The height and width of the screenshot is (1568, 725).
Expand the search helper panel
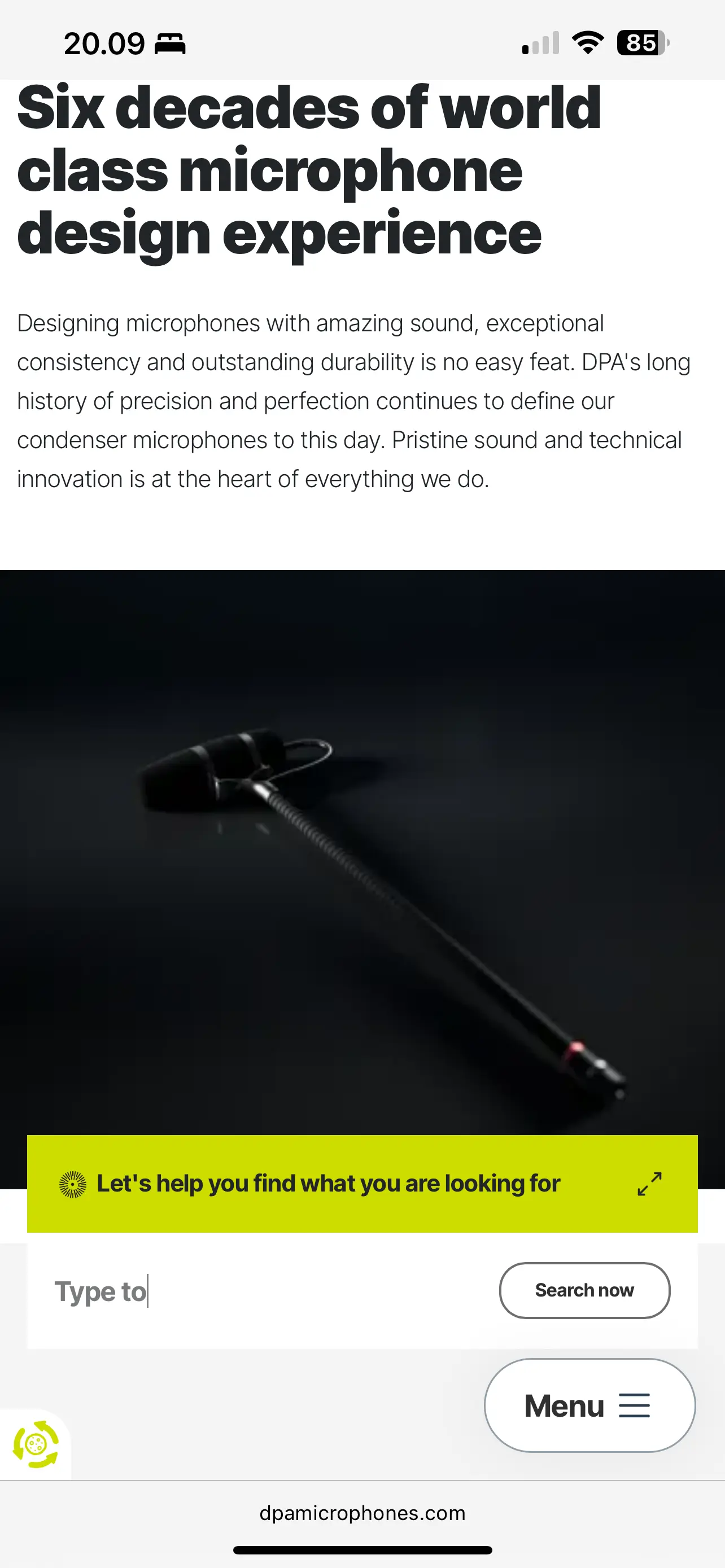[x=649, y=1184]
